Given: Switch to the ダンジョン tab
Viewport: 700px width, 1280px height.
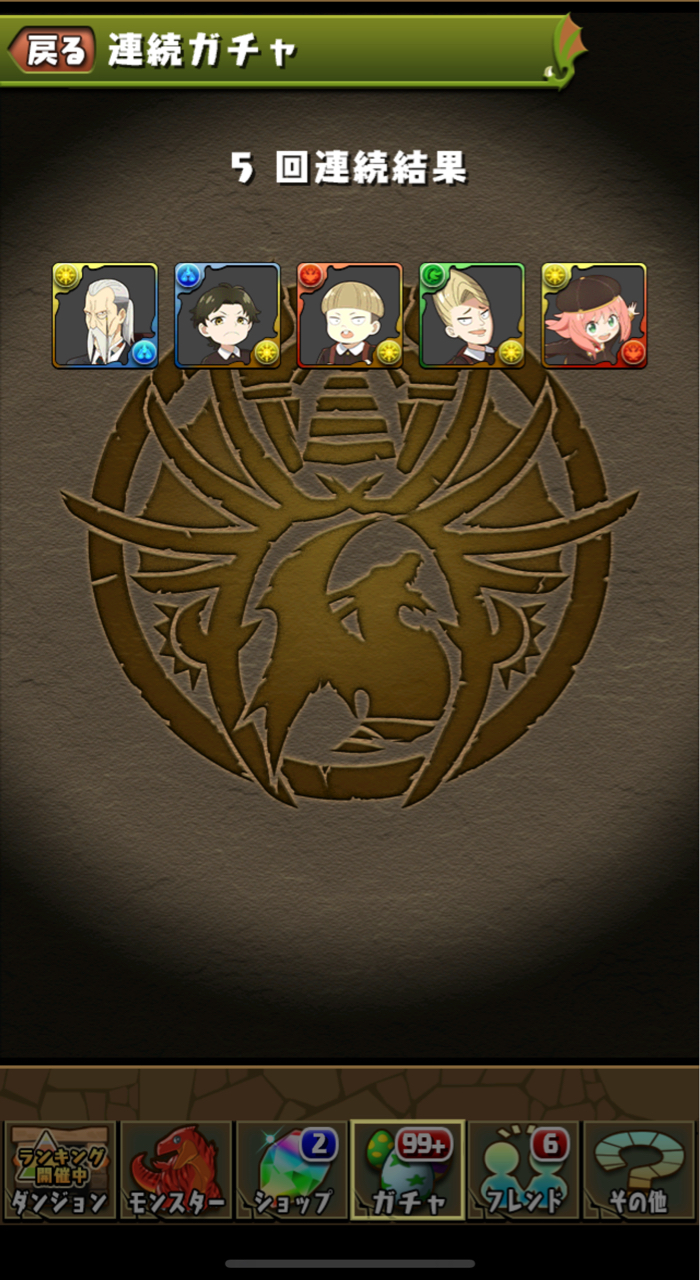Looking at the screenshot, I should point(60,1170).
